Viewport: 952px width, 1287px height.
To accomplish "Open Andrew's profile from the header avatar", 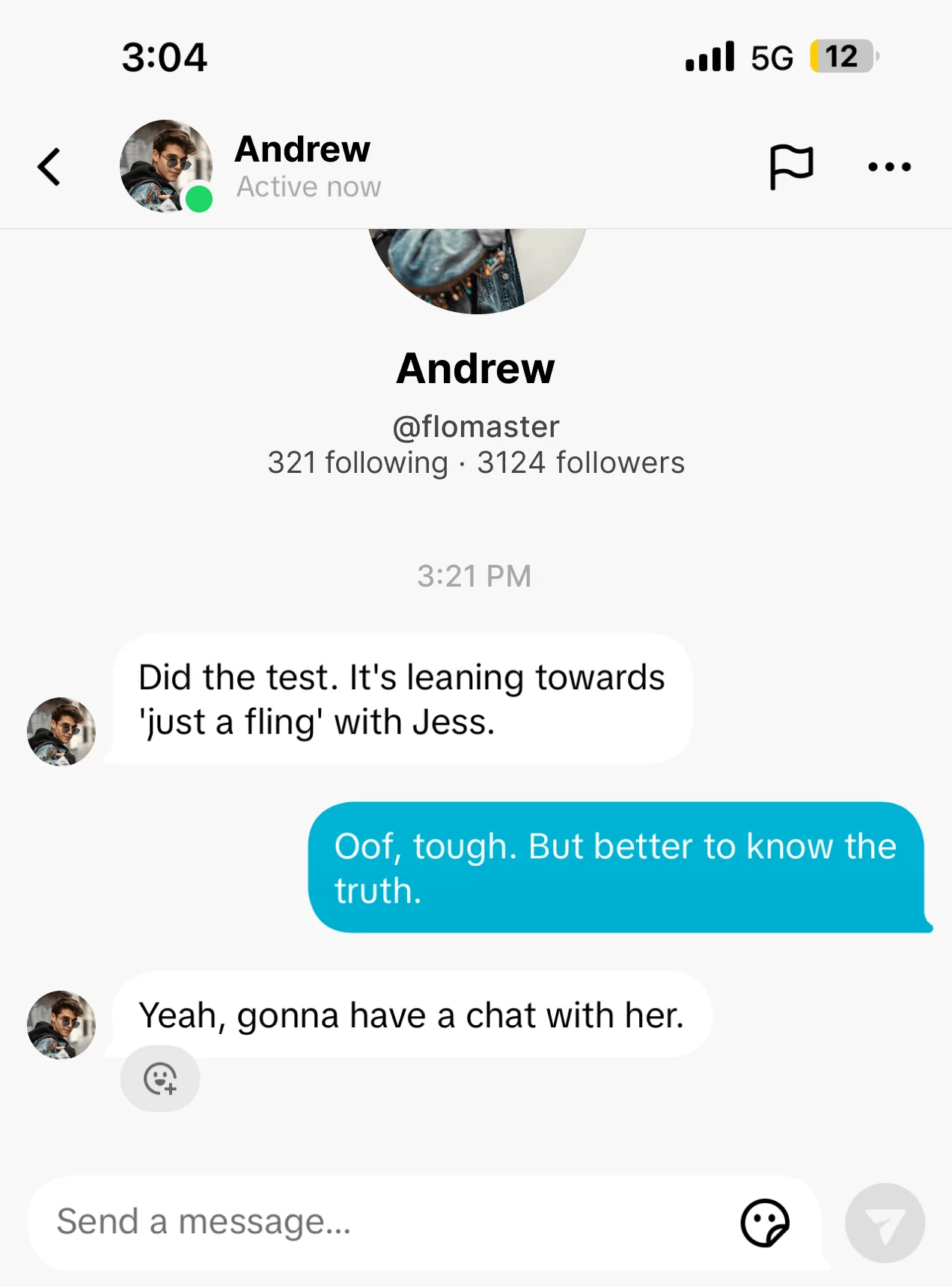I will [165, 165].
